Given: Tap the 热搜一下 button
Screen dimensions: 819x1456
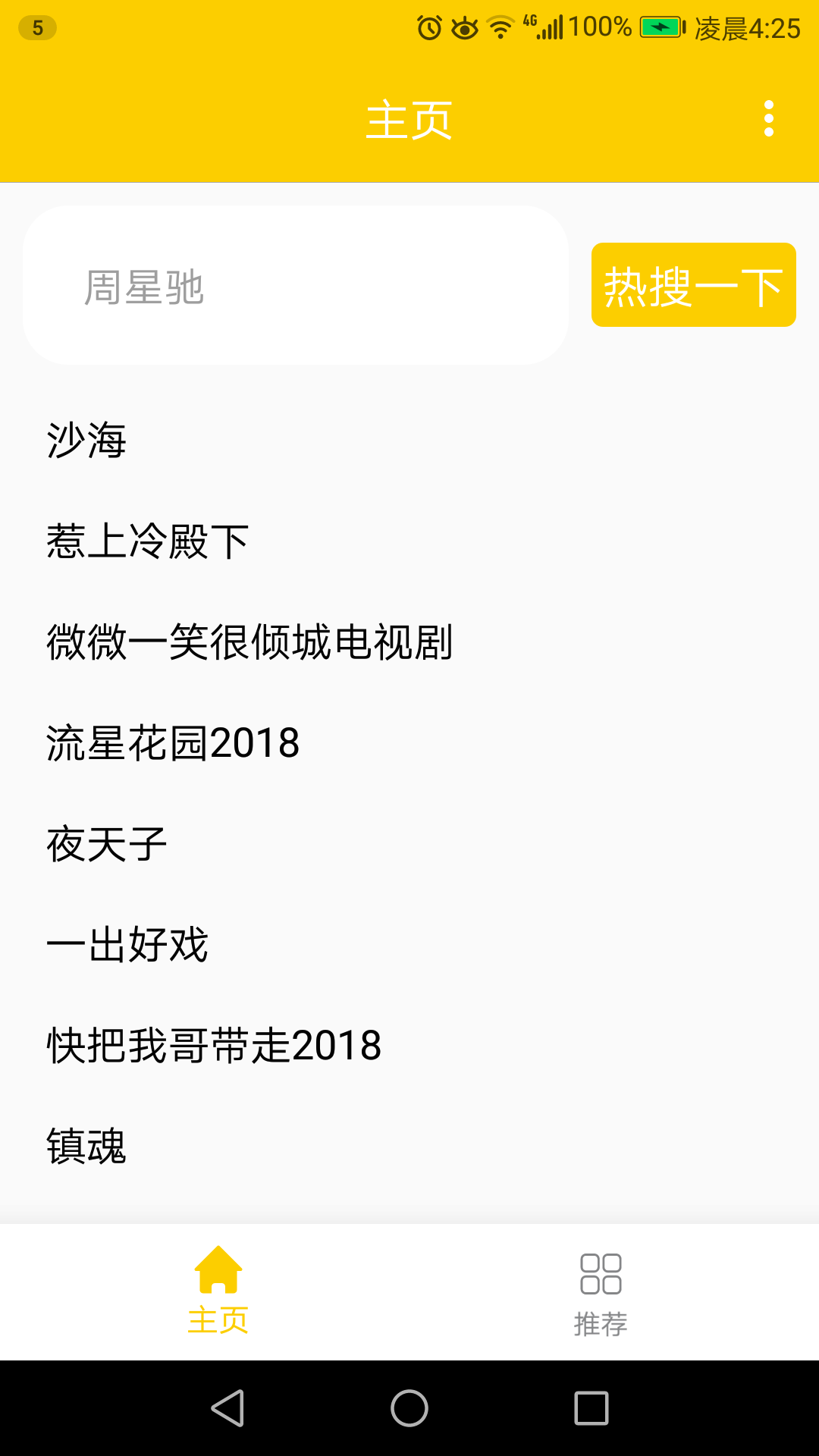Looking at the screenshot, I should (693, 285).
